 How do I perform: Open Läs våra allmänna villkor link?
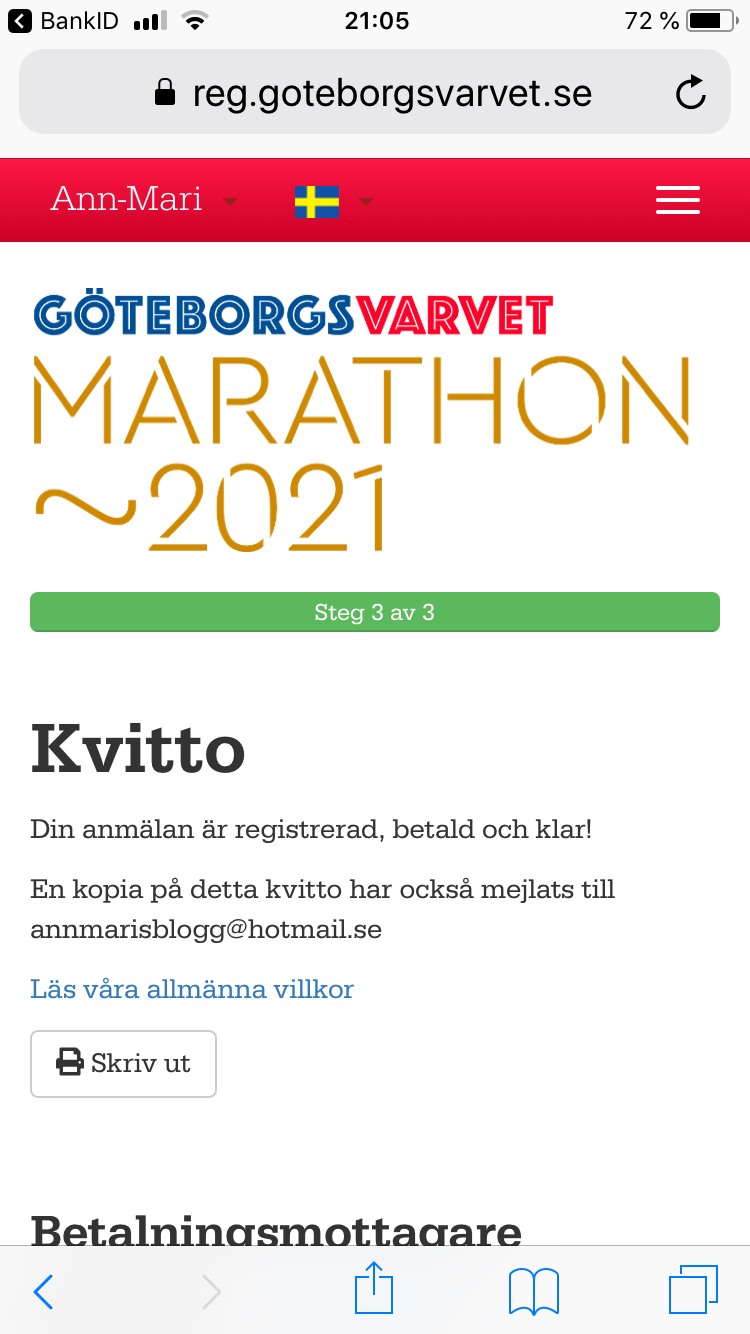click(192, 989)
